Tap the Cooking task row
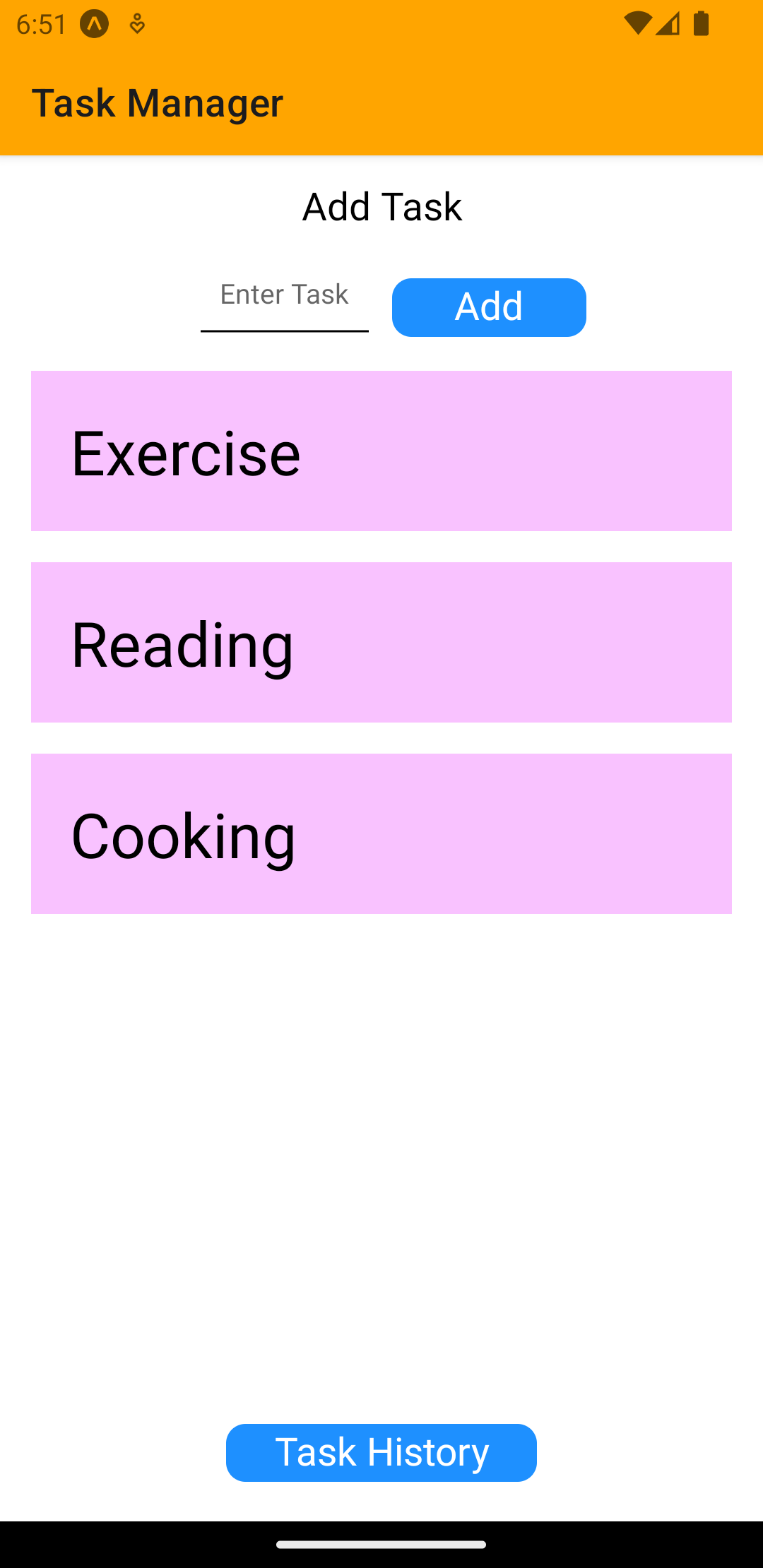The width and height of the screenshot is (763, 1568). point(381,834)
